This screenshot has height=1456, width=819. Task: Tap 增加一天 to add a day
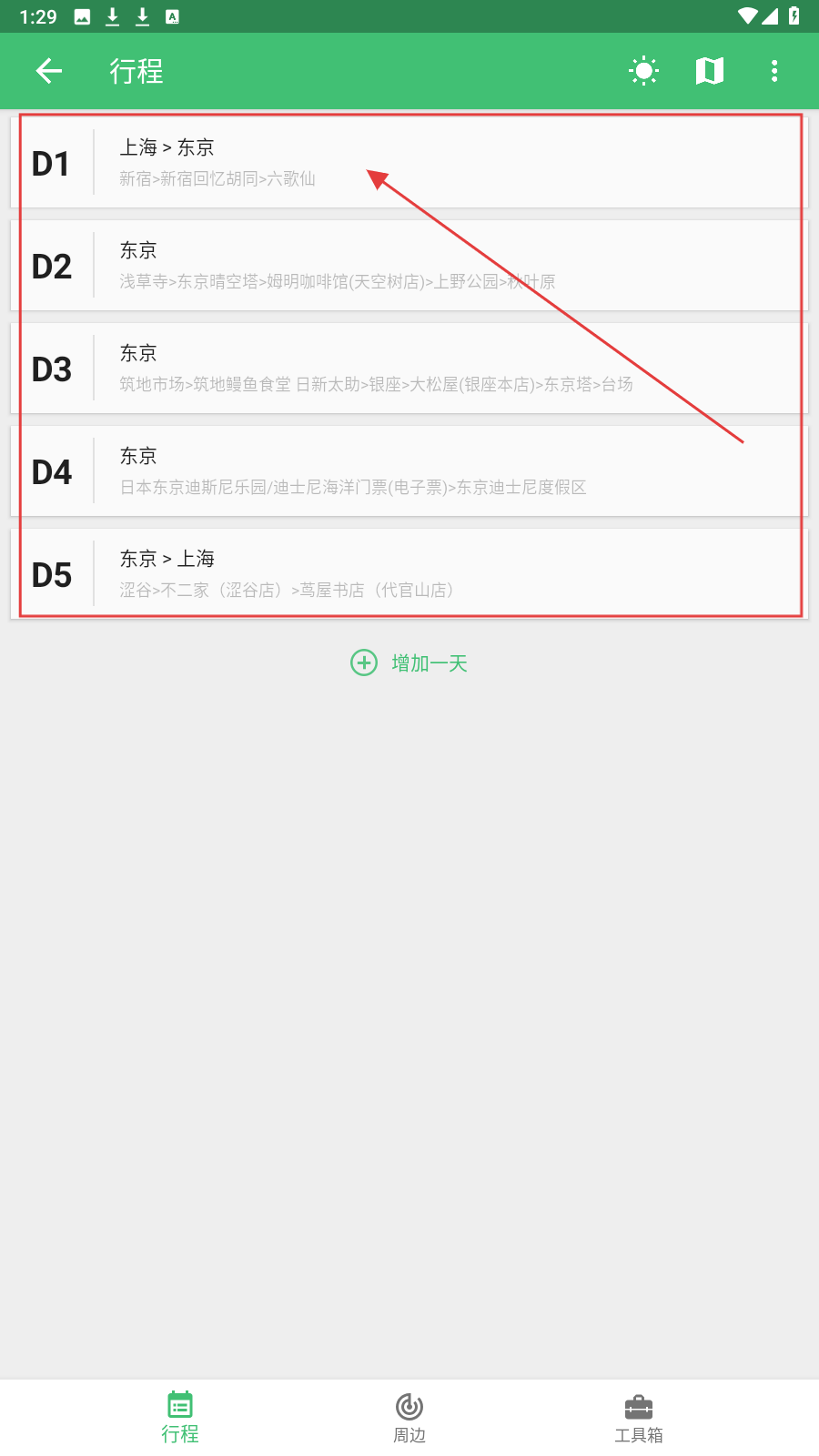click(x=409, y=662)
